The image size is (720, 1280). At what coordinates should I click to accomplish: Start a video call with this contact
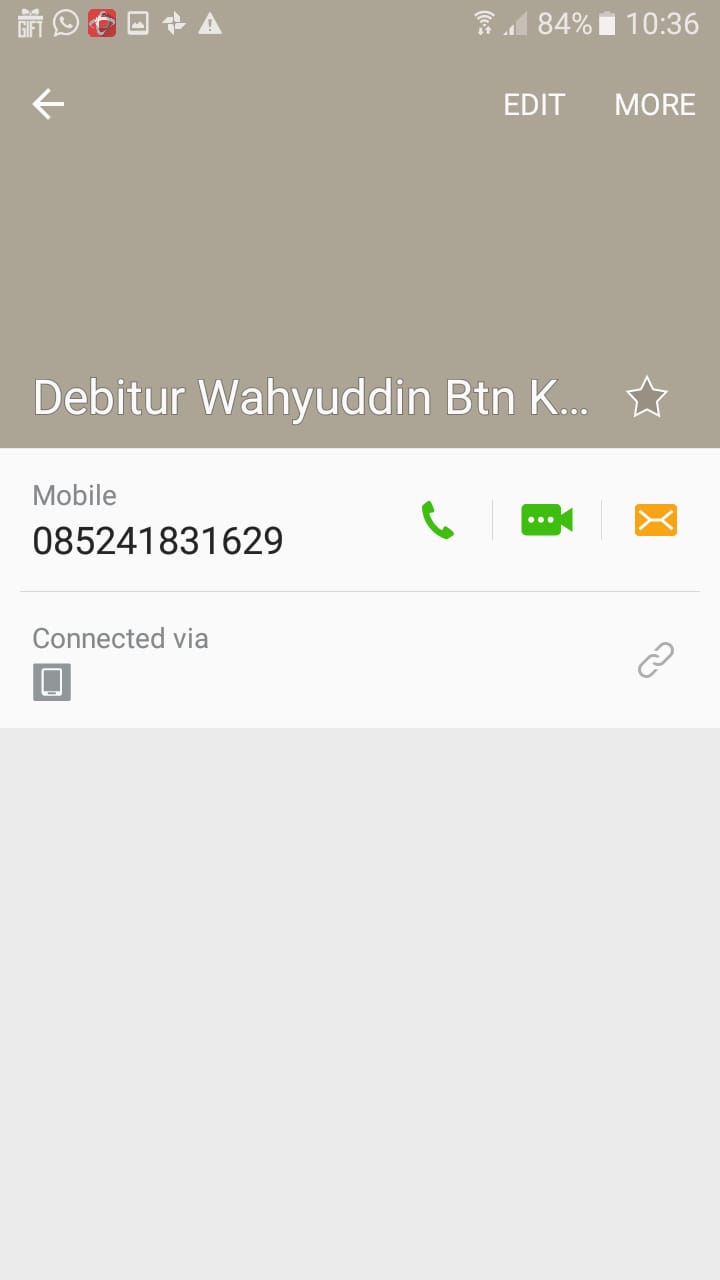pyautogui.click(x=547, y=520)
